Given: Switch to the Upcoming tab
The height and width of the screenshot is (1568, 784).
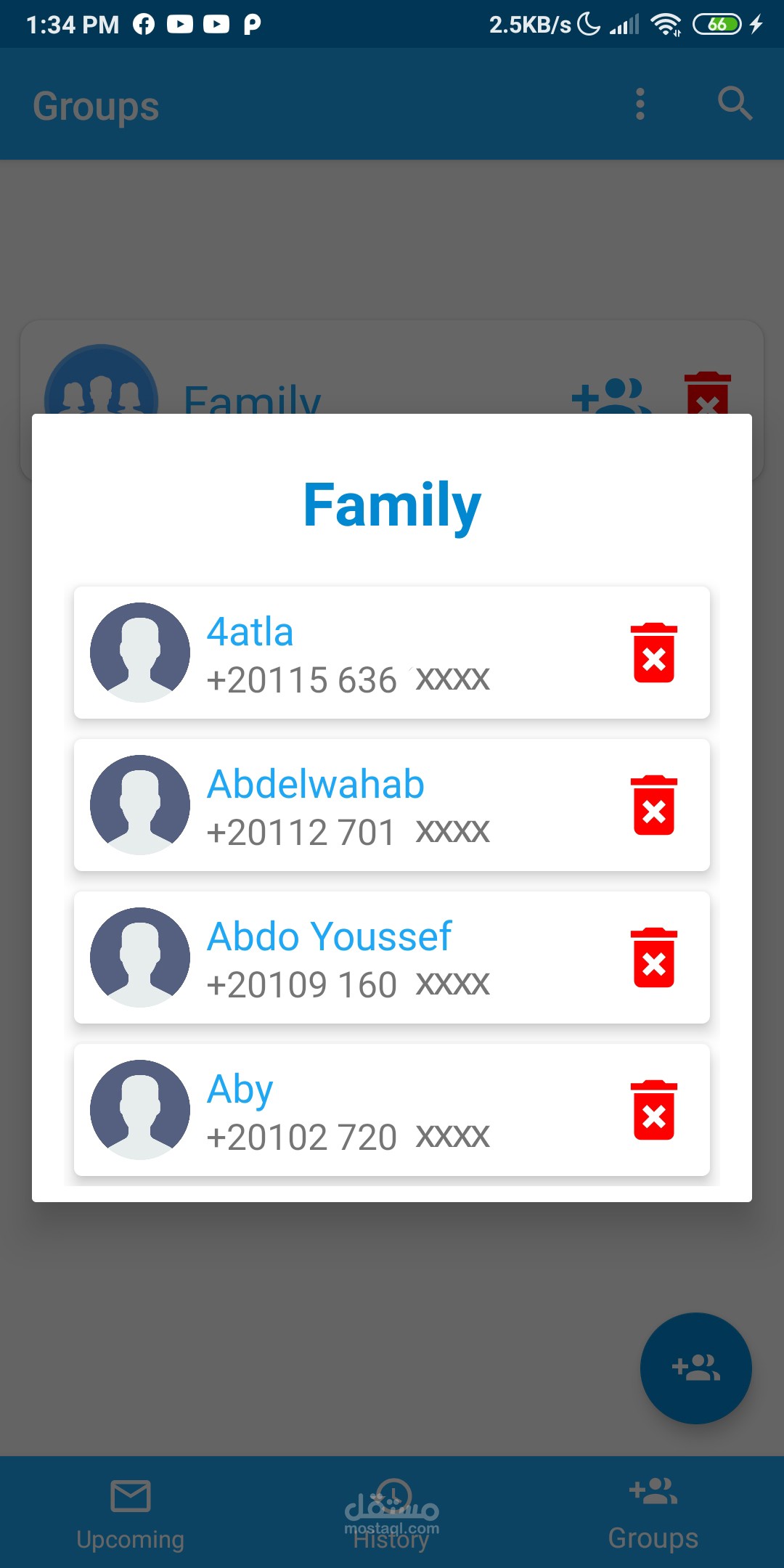Looking at the screenshot, I should point(131,1514).
